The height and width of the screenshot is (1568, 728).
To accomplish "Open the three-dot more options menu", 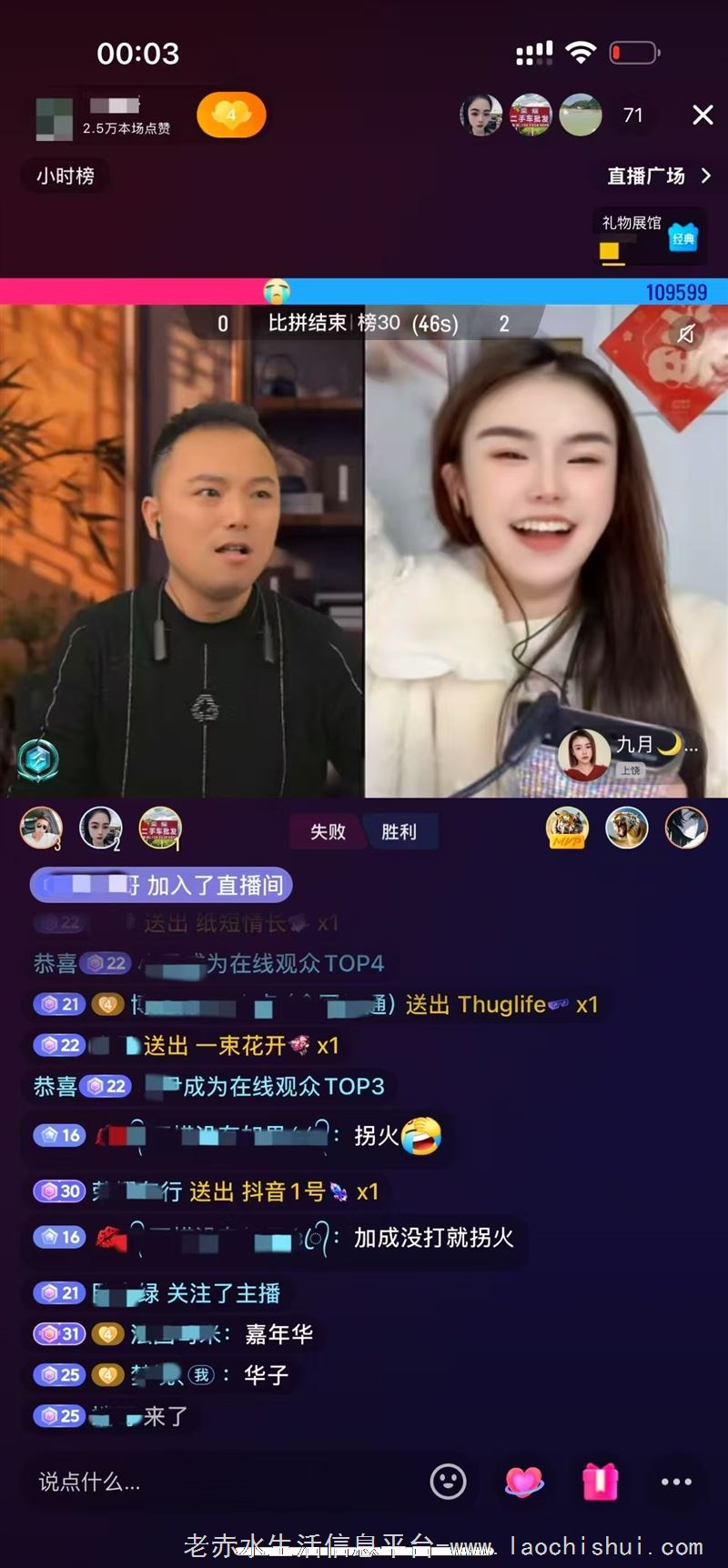I will coord(676,1482).
